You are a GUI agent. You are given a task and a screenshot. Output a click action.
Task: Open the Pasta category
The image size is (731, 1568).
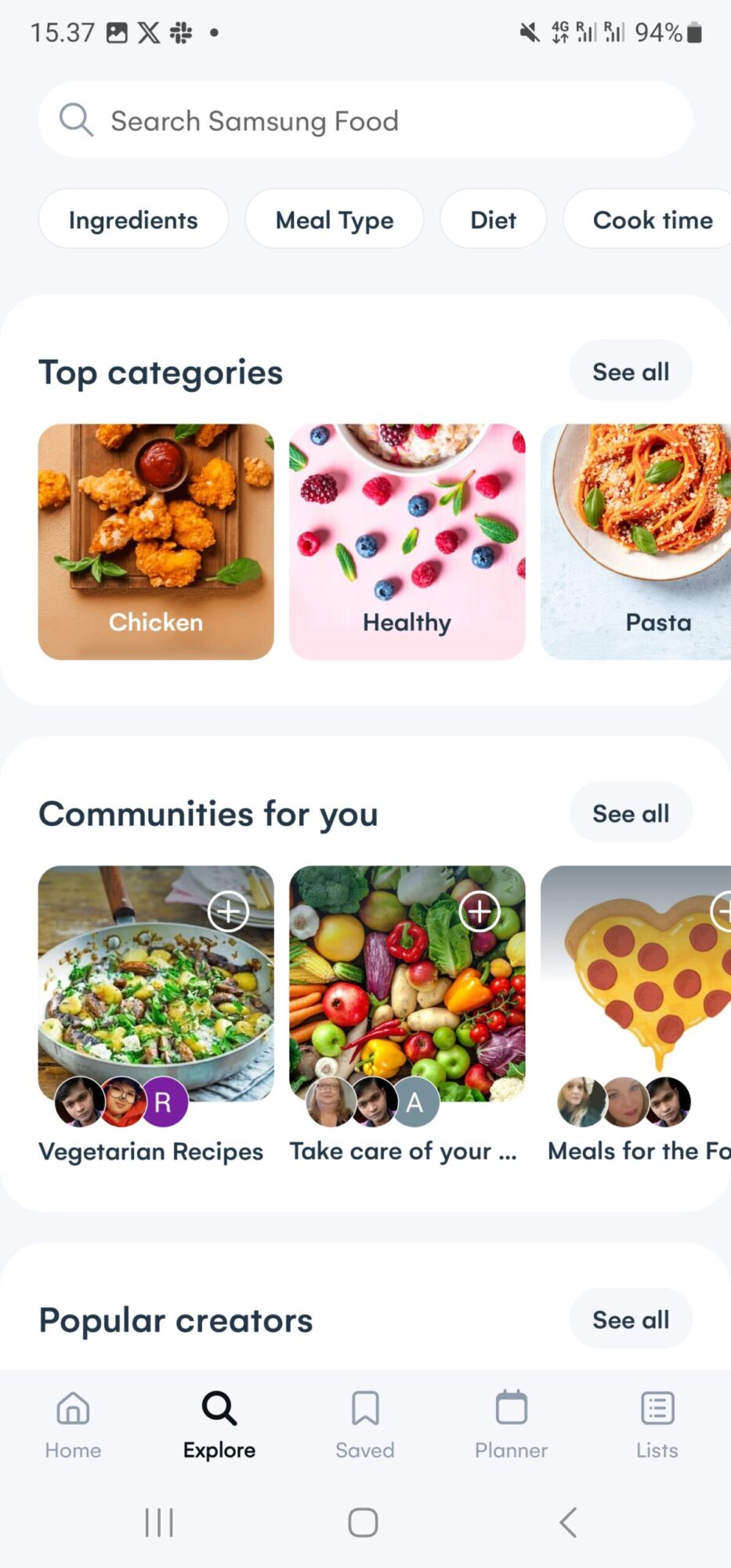click(636, 541)
